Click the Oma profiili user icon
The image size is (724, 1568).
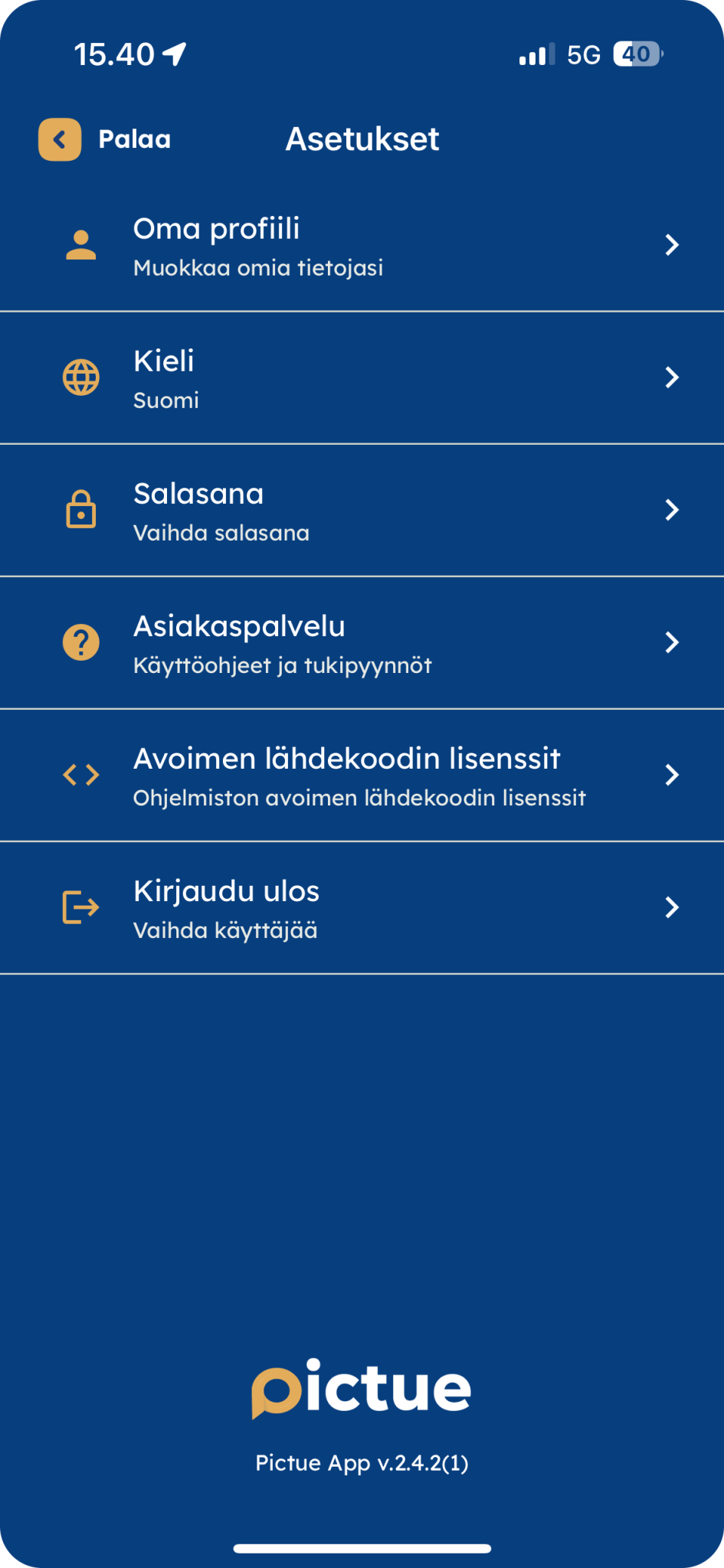[80, 246]
